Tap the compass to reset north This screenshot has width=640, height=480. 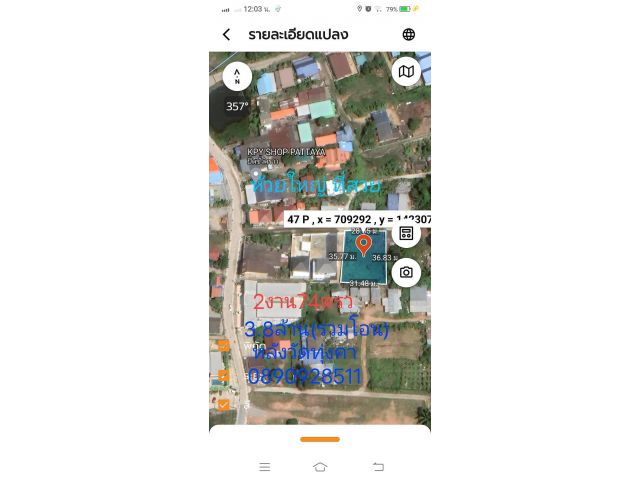tap(237, 76)
